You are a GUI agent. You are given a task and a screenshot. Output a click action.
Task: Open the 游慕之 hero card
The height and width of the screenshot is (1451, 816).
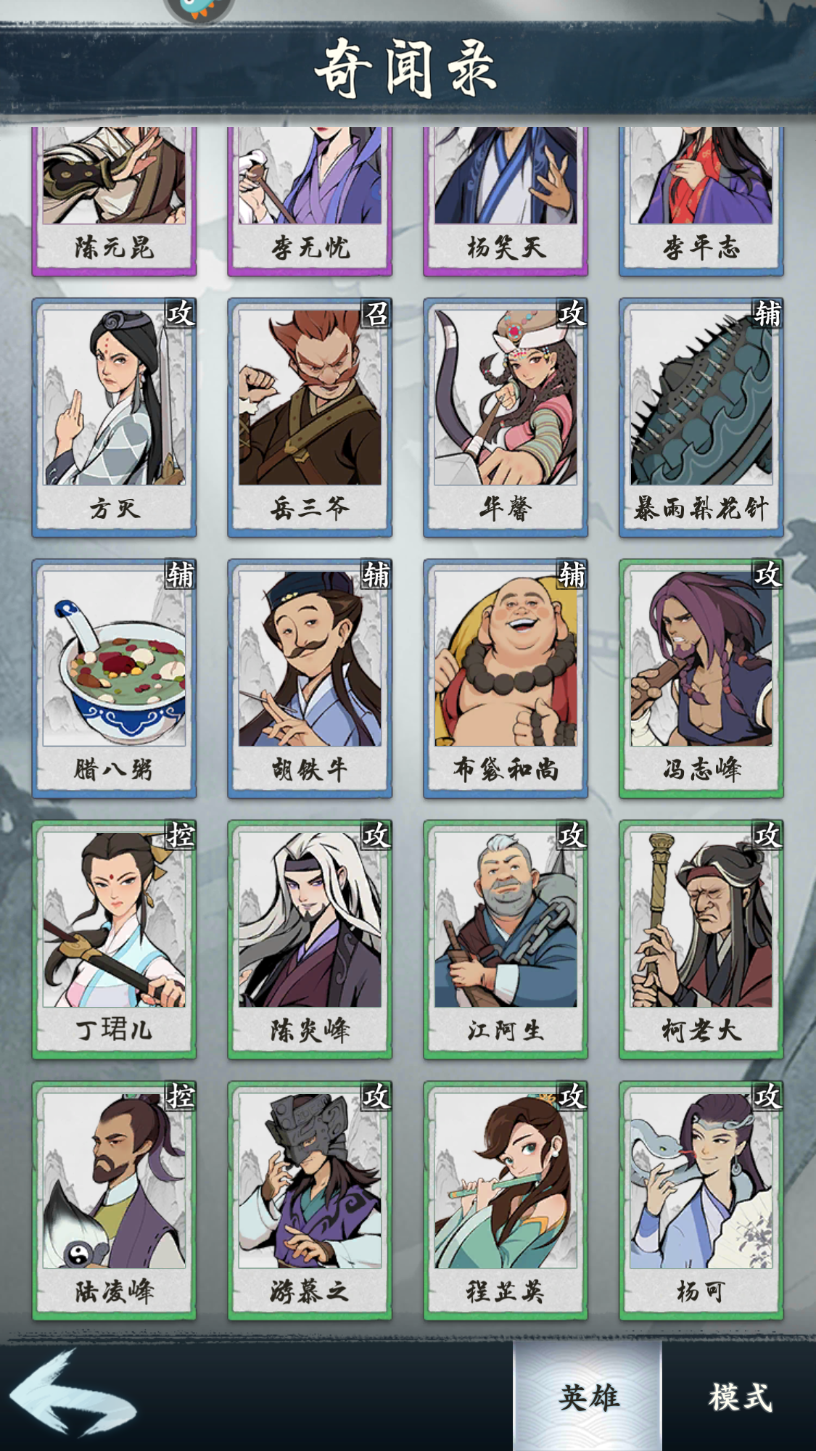point(310,1199)
